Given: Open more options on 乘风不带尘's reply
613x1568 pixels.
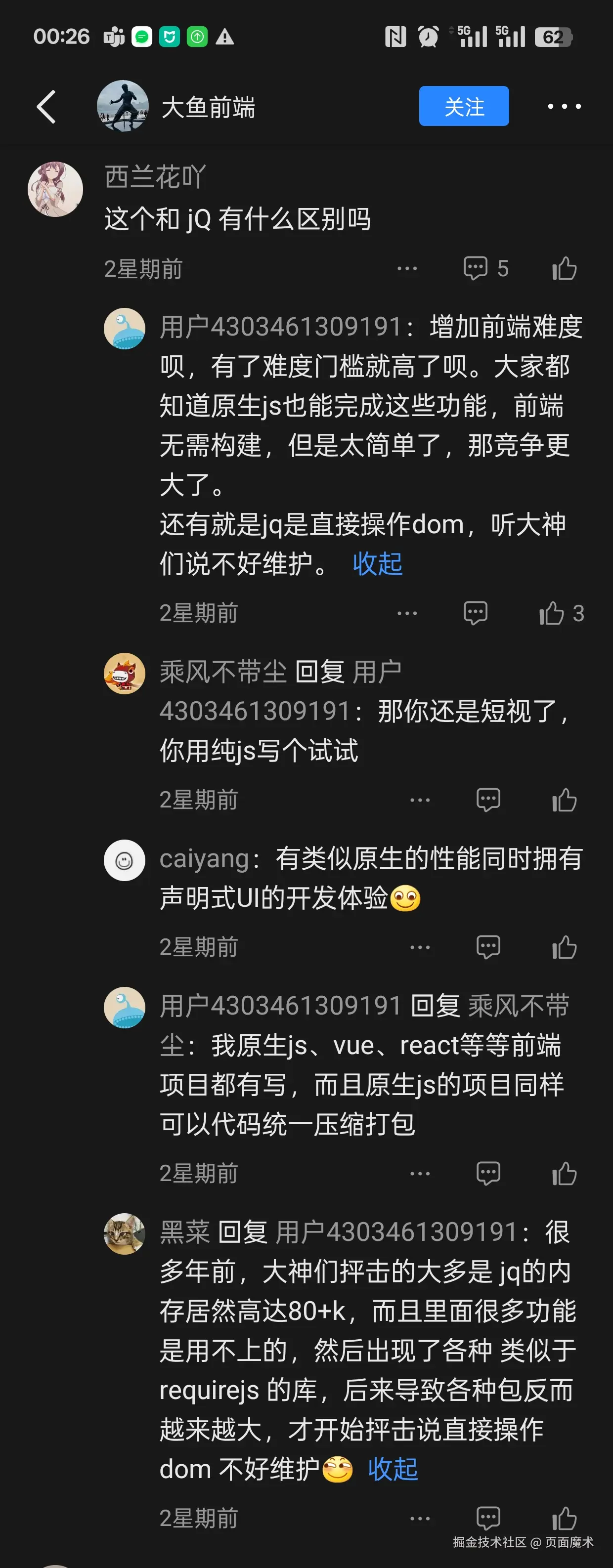Looking at the screenshot, I should click(419, 800).
